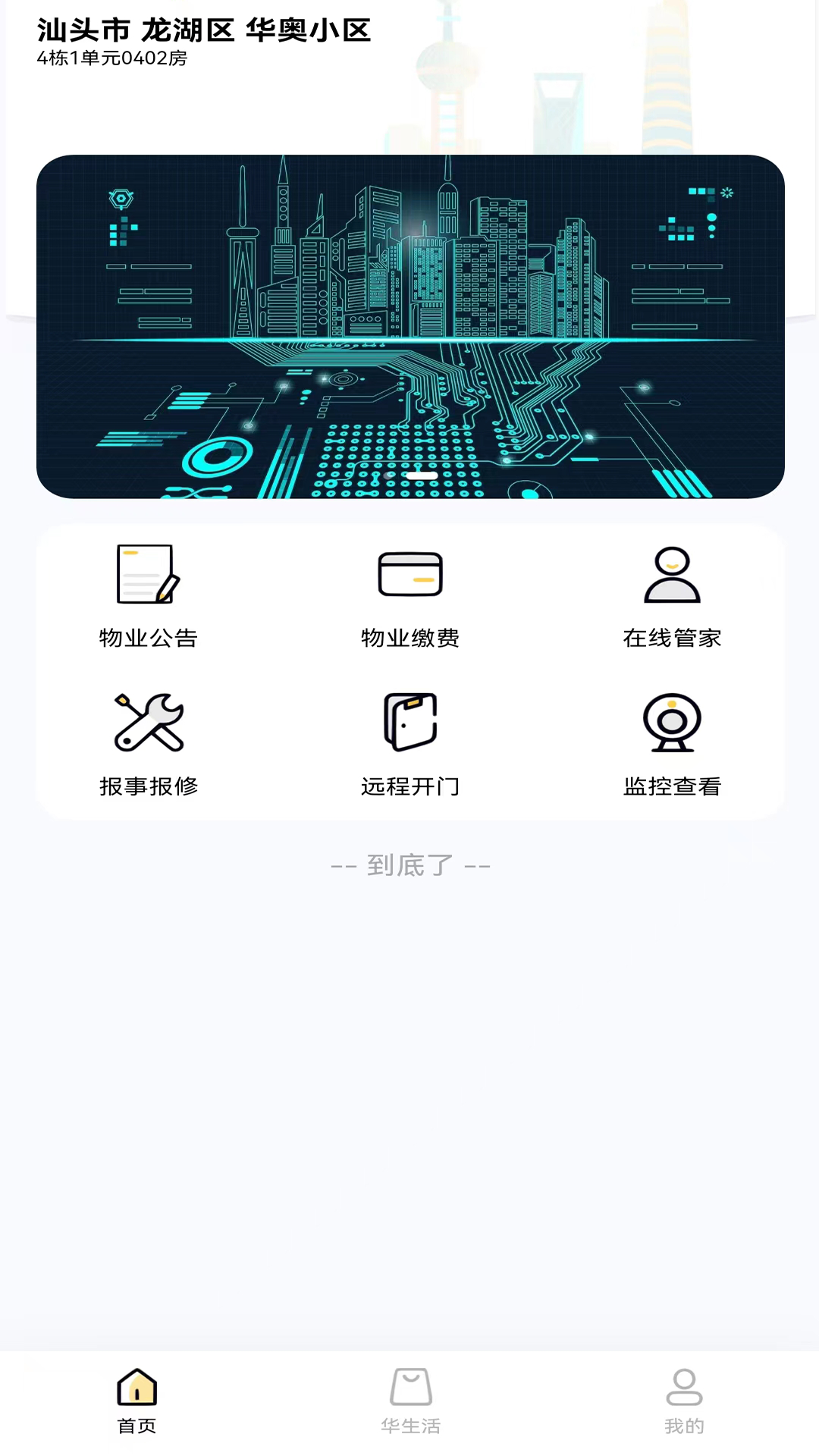Image resolution: width=819 pixels, height=1456 pixels.
Task: Click the 监控查看 label text
Action: pyautogui.click(x=672, y=786)
